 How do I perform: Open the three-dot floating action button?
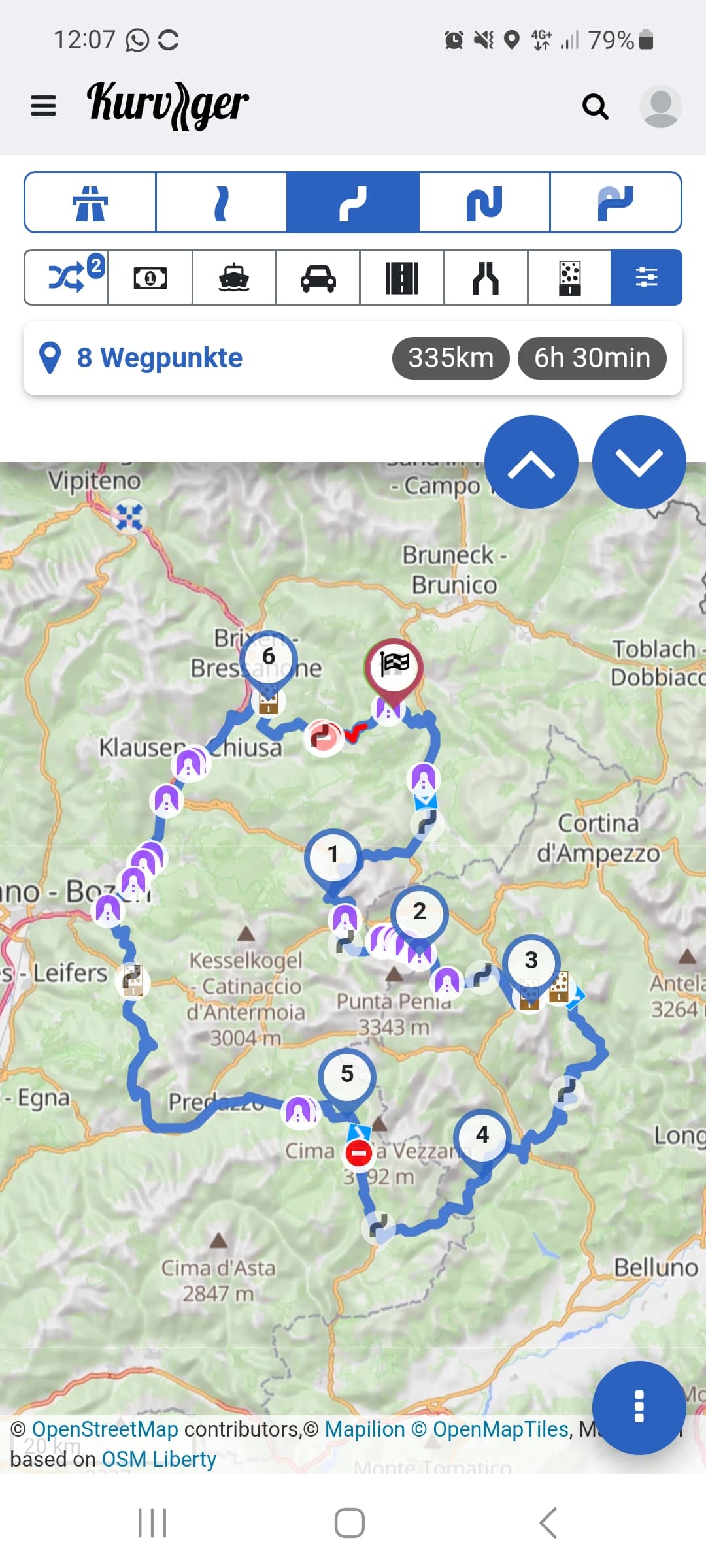(x=639, y=1408)
